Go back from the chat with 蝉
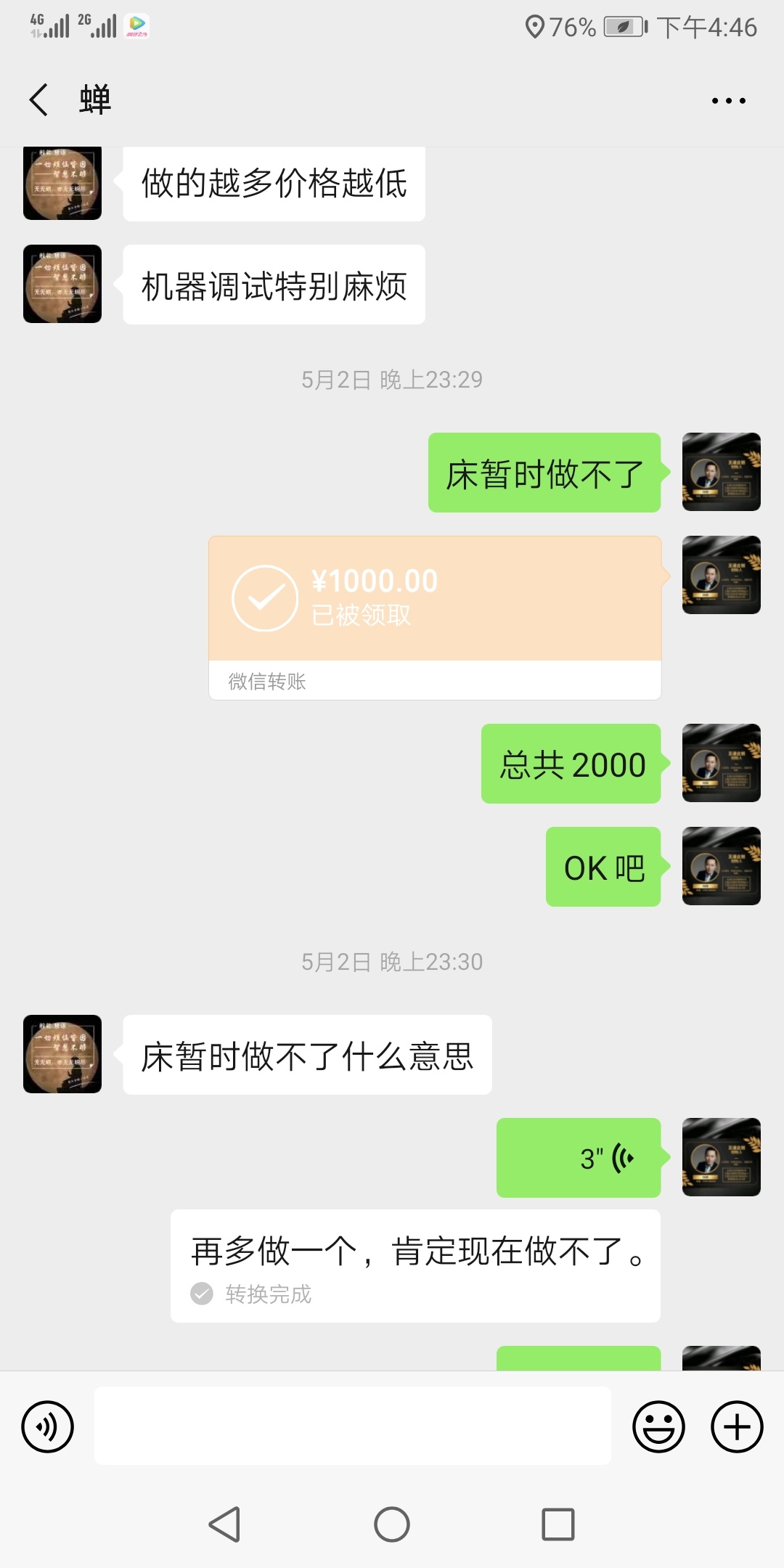 (x=39, y=99)
